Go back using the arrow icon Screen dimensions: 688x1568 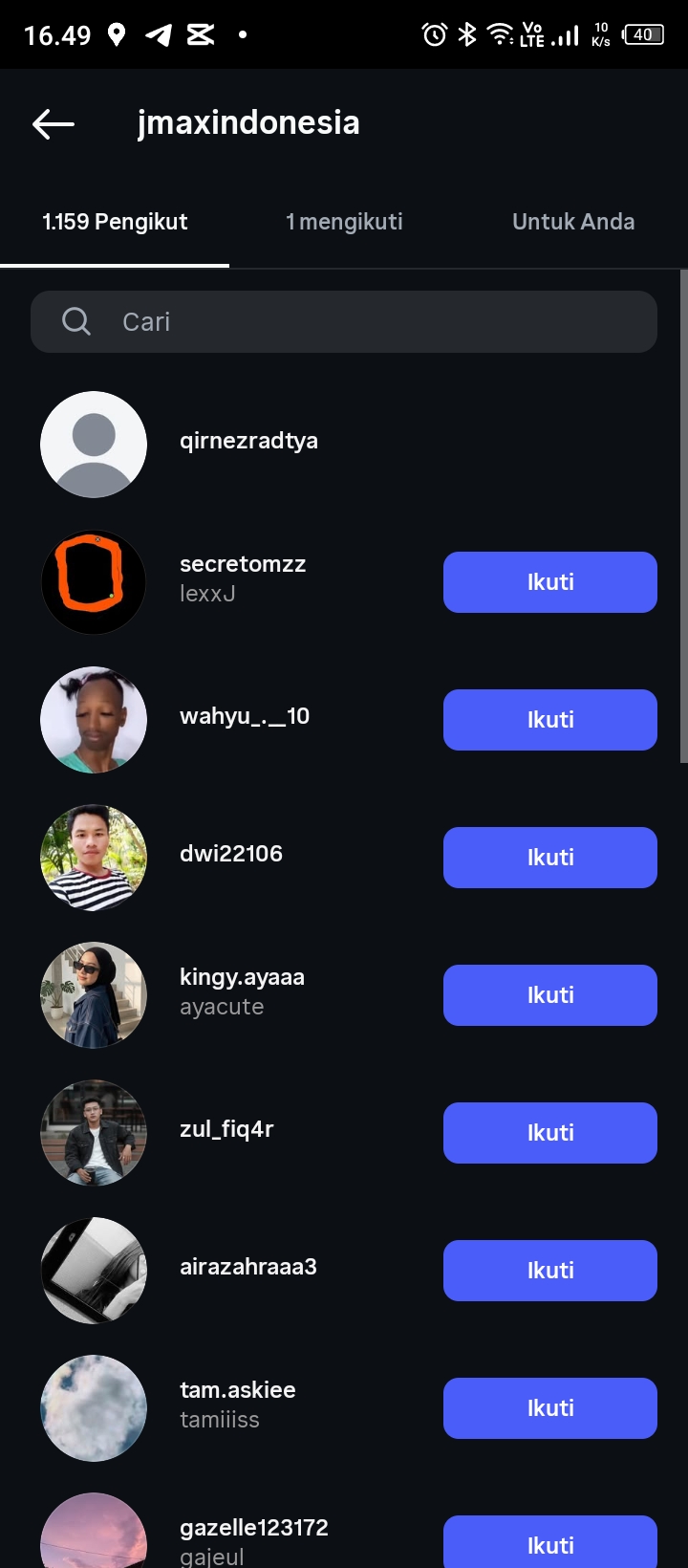tap(54, 123)
